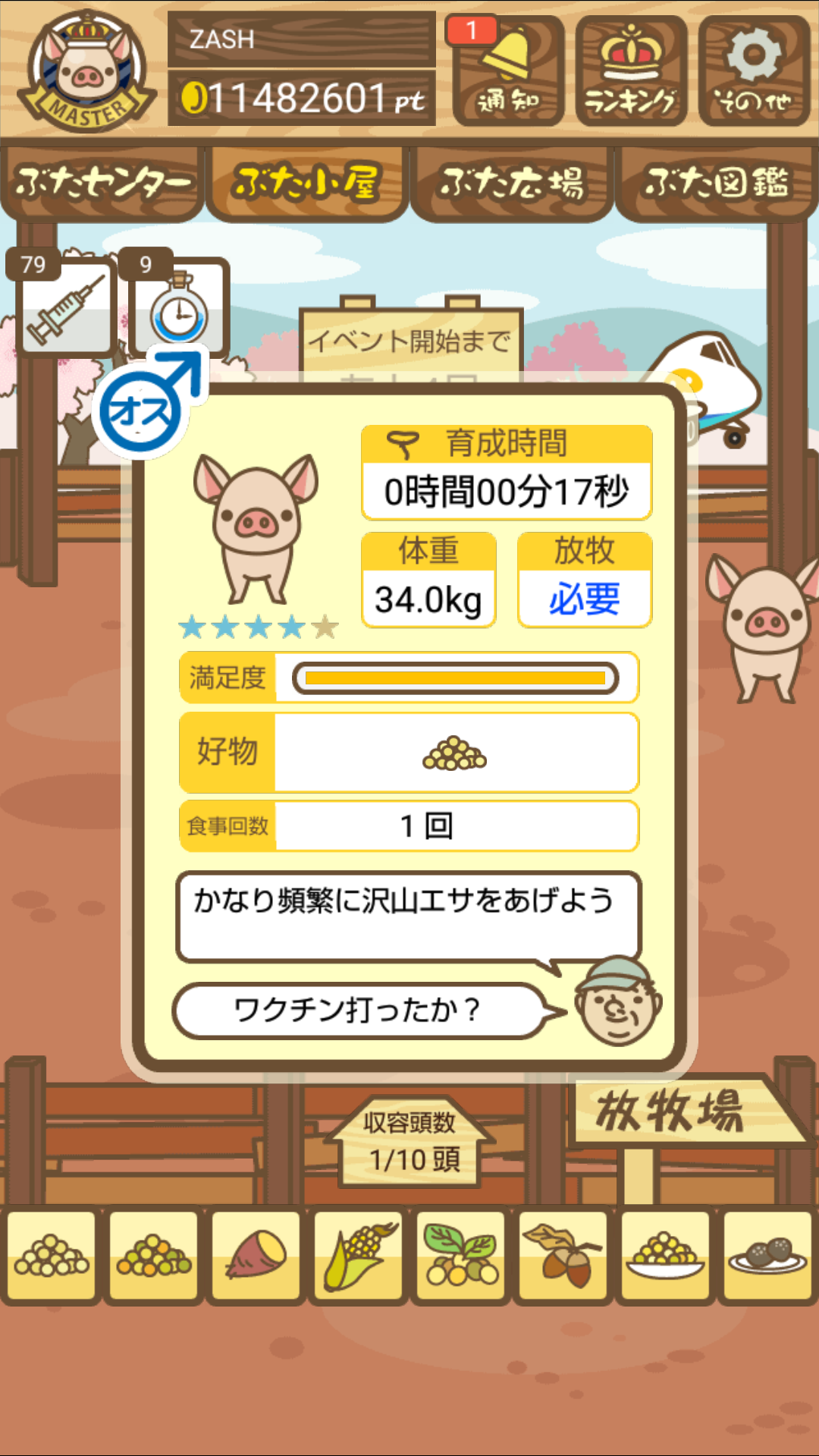Select the corn feed
This screenshot has width=819, height=1456.
pyautogui.click(x=358, y=1256)
